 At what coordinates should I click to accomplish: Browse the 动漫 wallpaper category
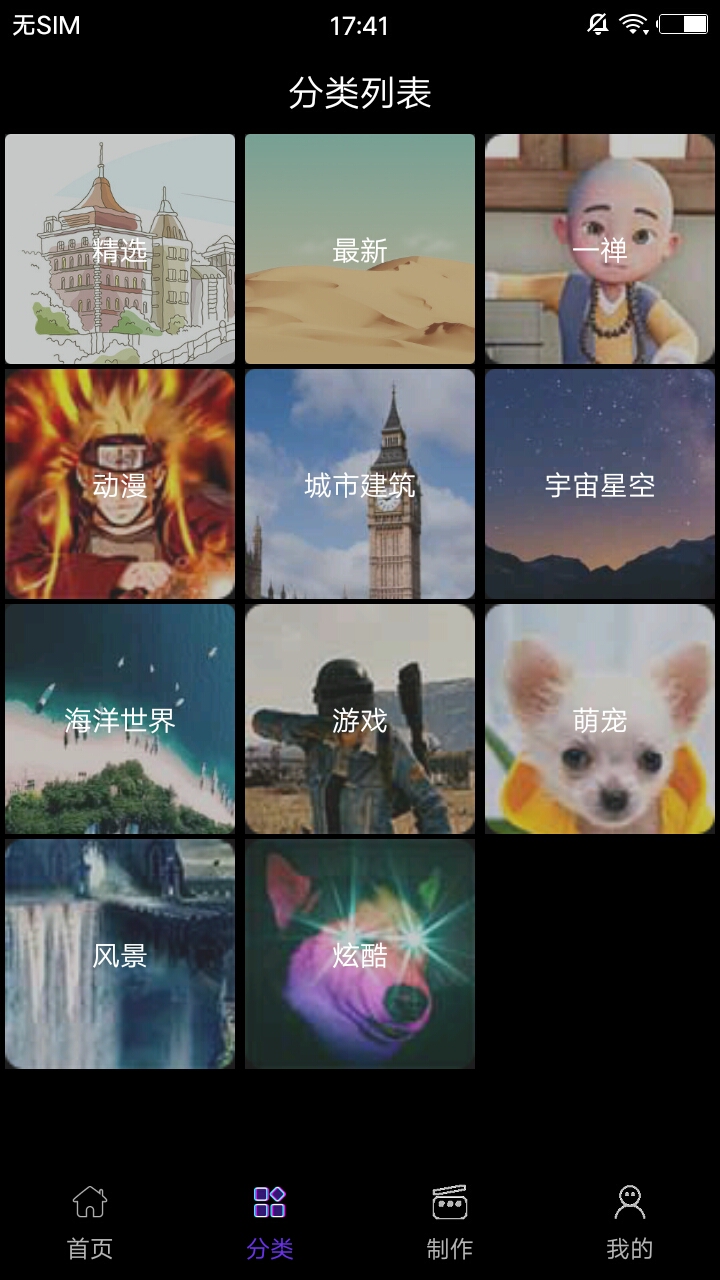pyautogui.click(x=120, y=484)
